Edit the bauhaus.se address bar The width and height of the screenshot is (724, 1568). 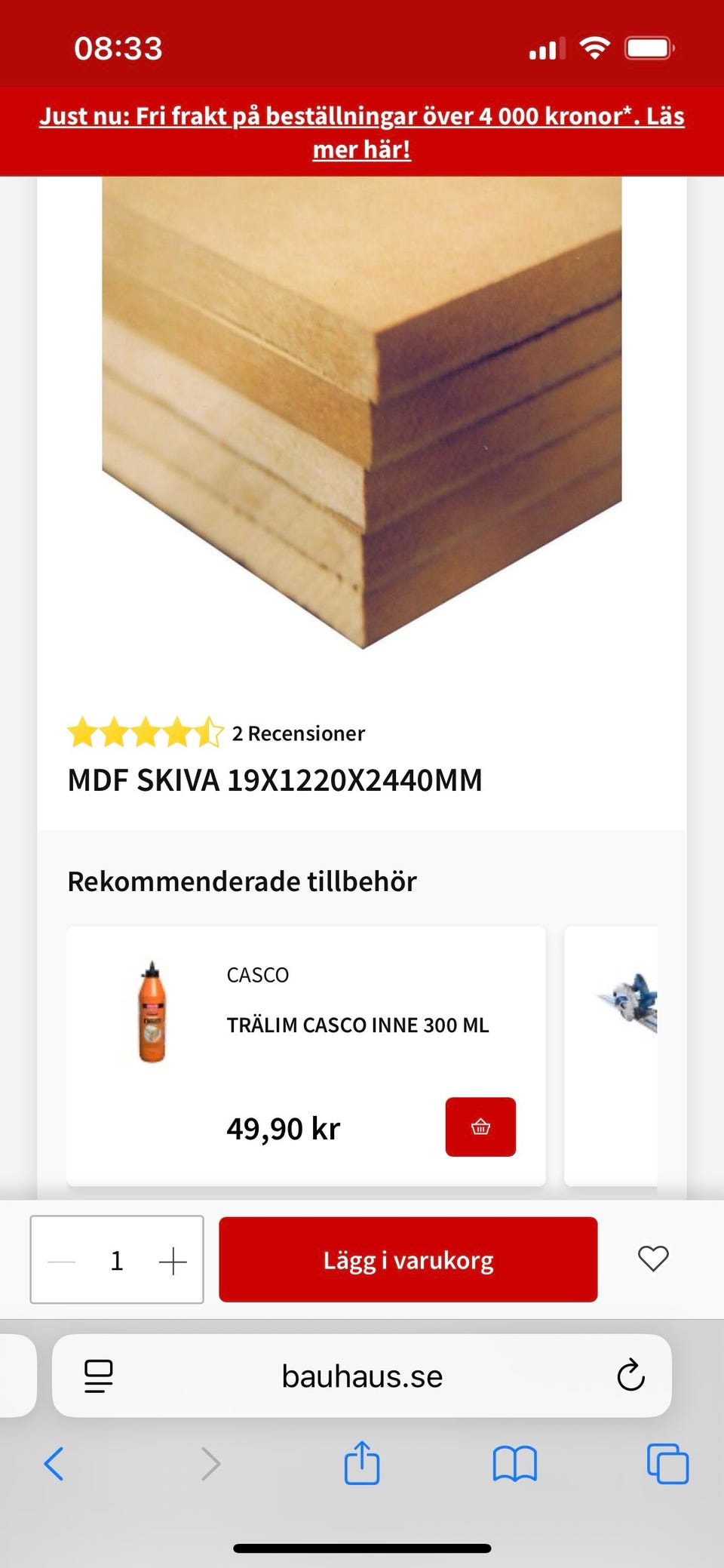pyautogui.click(x=362, y=1376)
